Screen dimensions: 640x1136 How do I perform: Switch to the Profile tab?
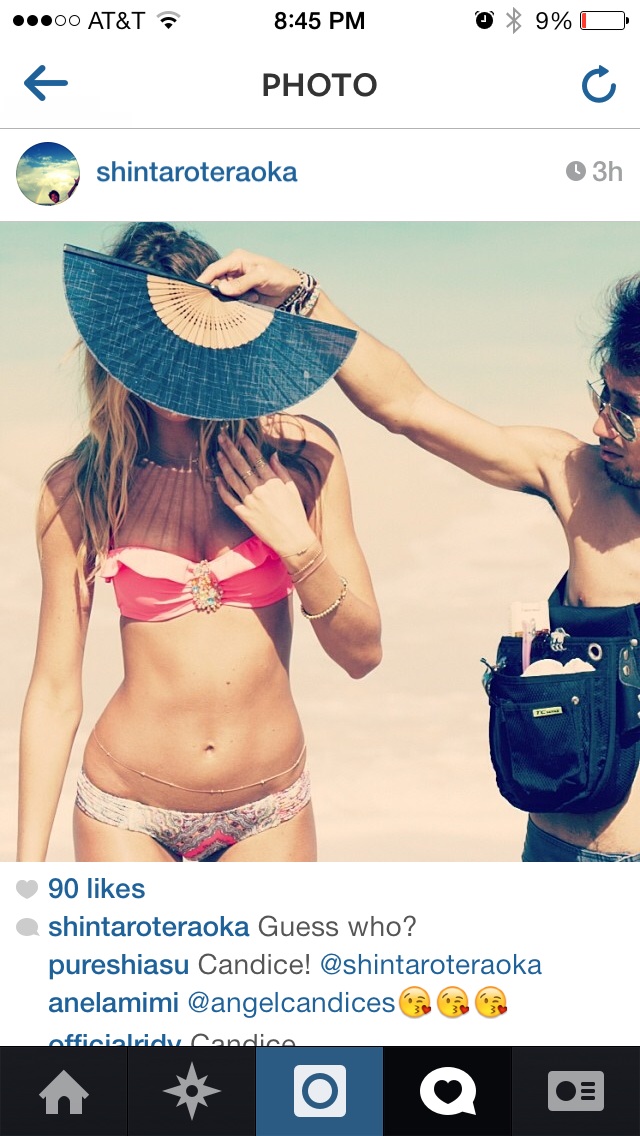pyautogui.click(x=576, y=1091)
